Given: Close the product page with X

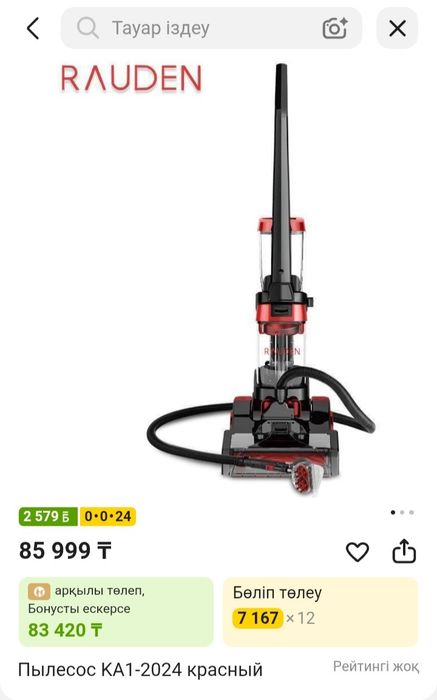Looking at the screenshot, I should point(397,29).
